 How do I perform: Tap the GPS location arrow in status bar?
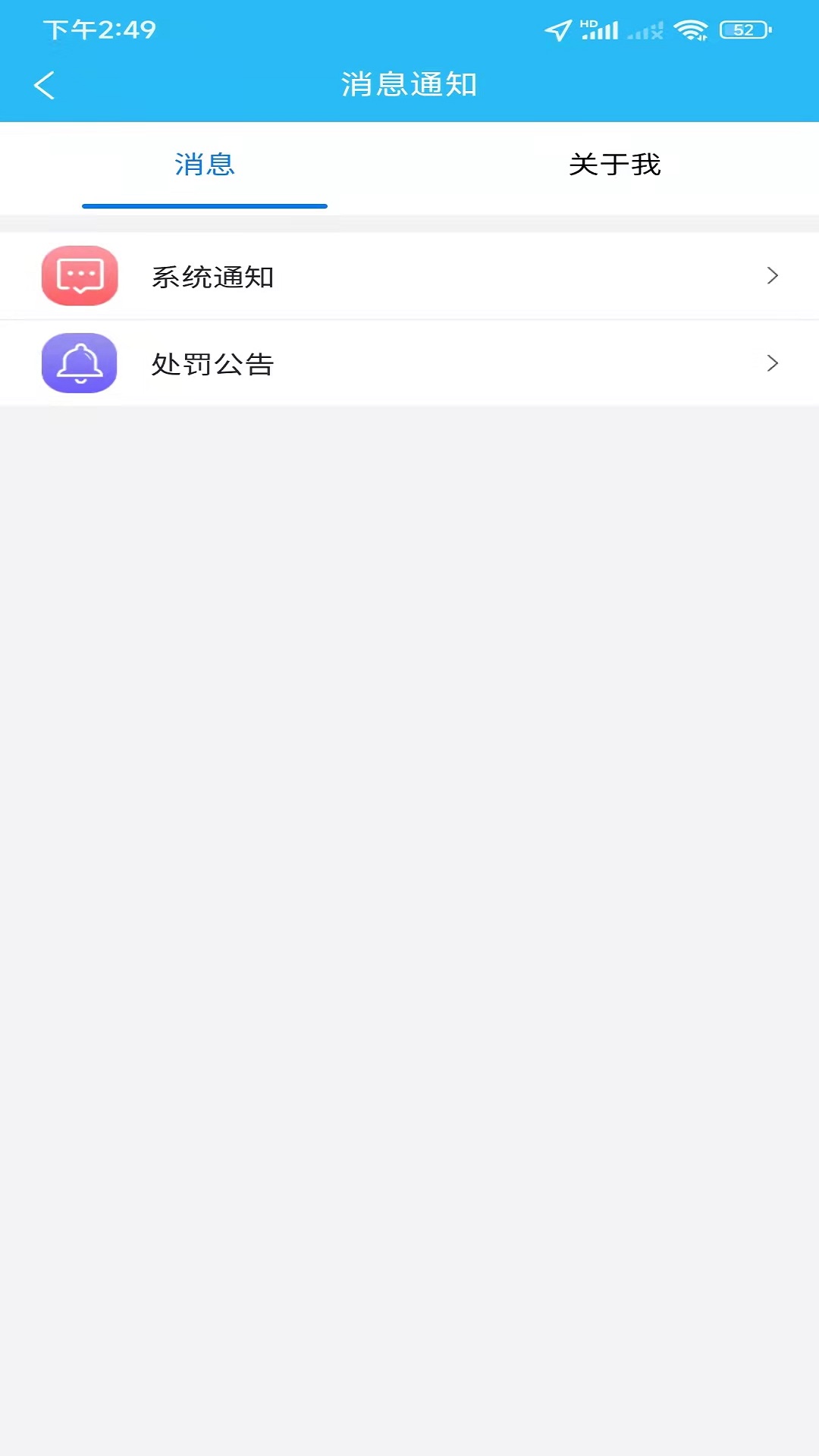[x=557, y=29]
